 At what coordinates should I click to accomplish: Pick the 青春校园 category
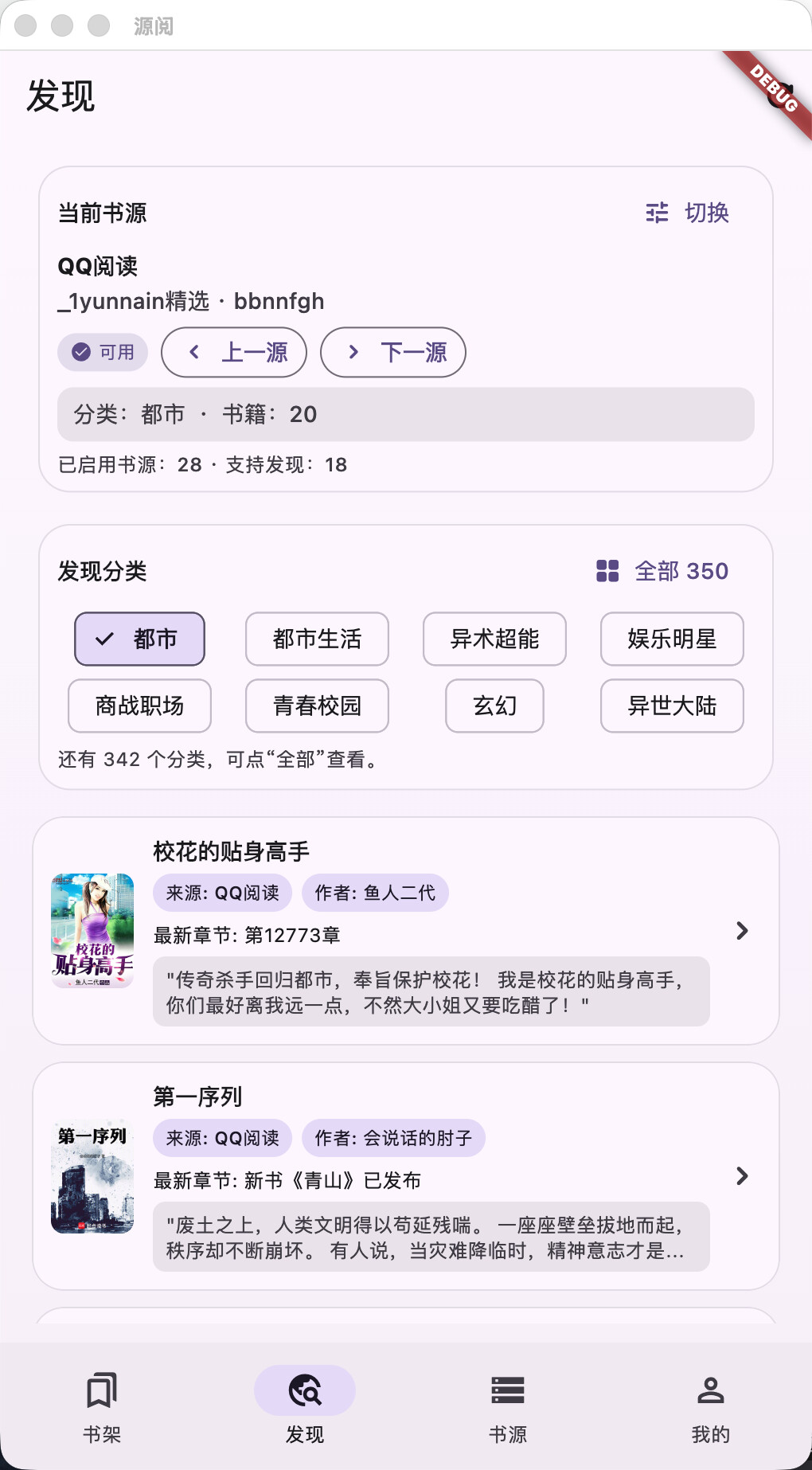point(317,706)
